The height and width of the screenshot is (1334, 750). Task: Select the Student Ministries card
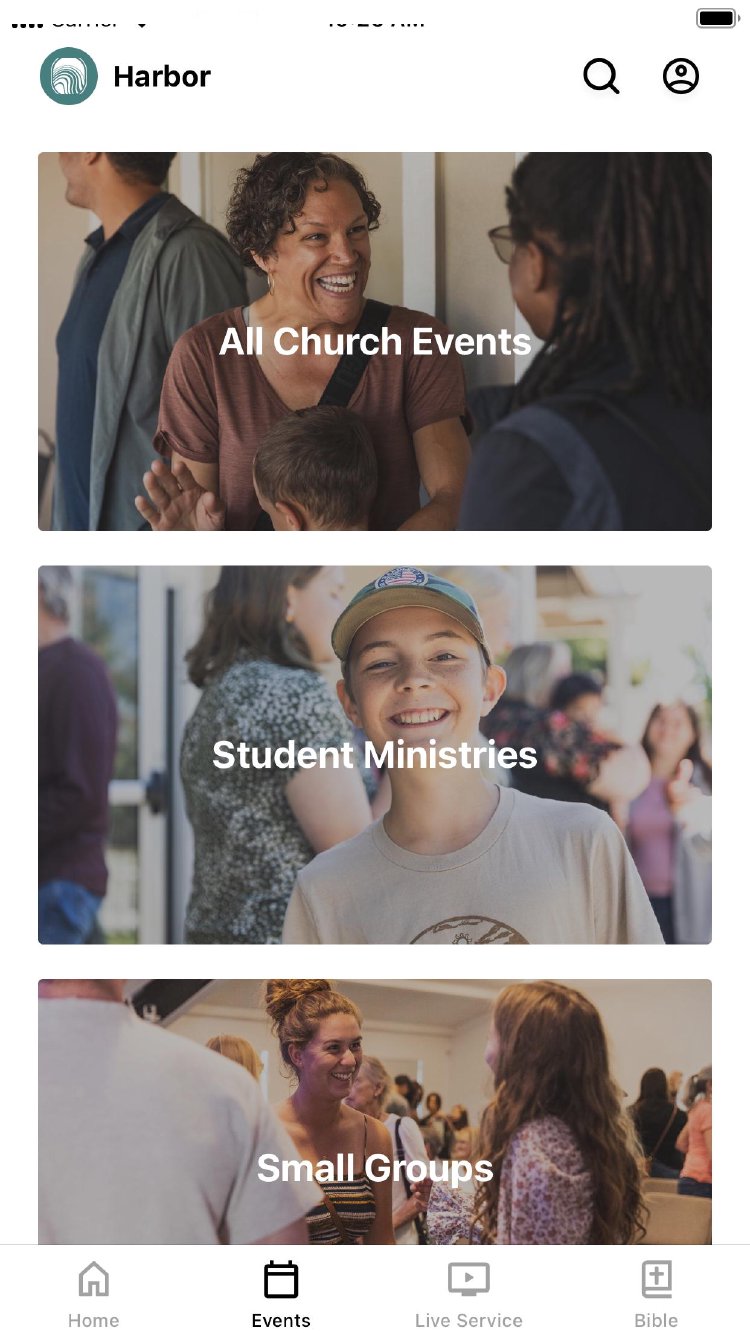[375, 754]
